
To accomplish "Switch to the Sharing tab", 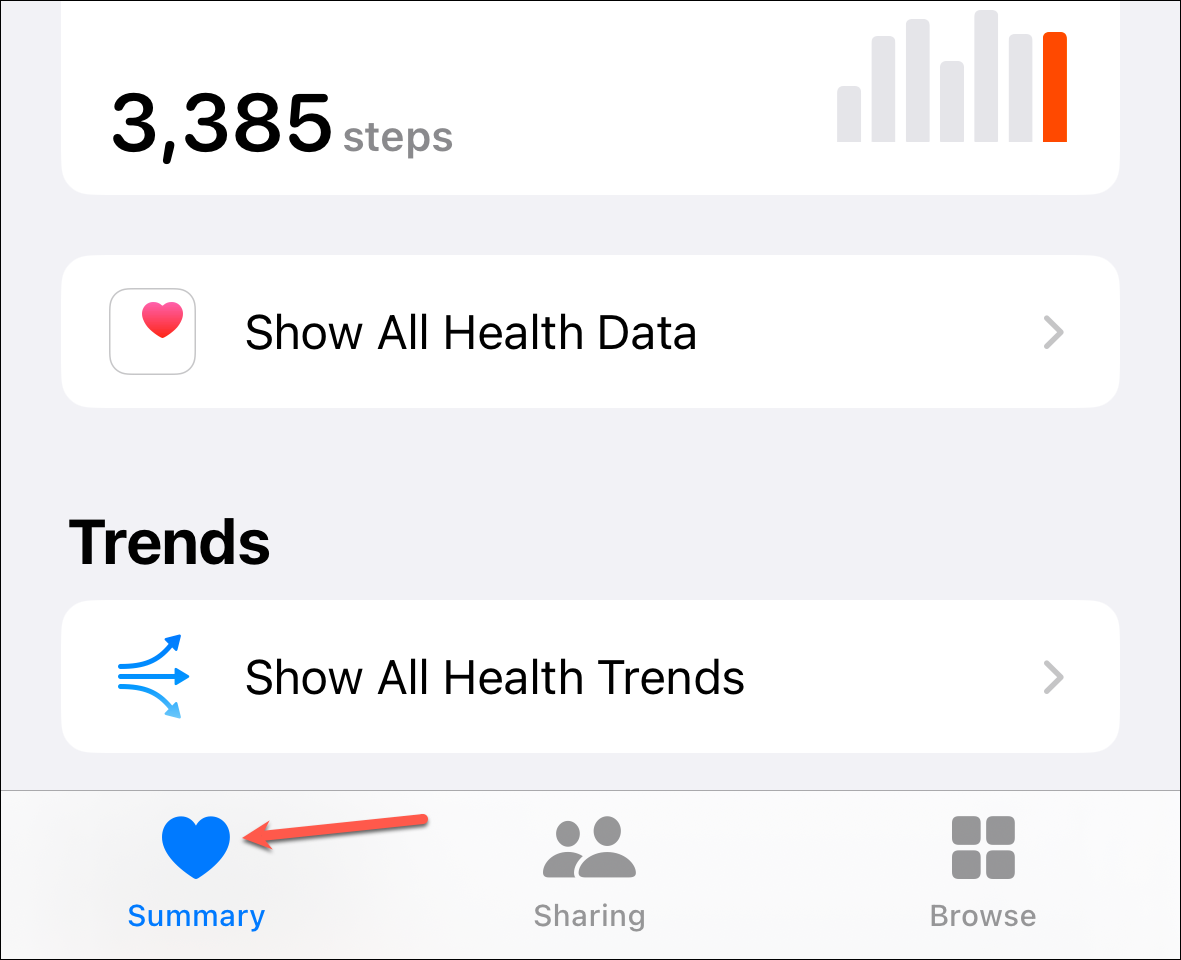I will pos(589,872).
